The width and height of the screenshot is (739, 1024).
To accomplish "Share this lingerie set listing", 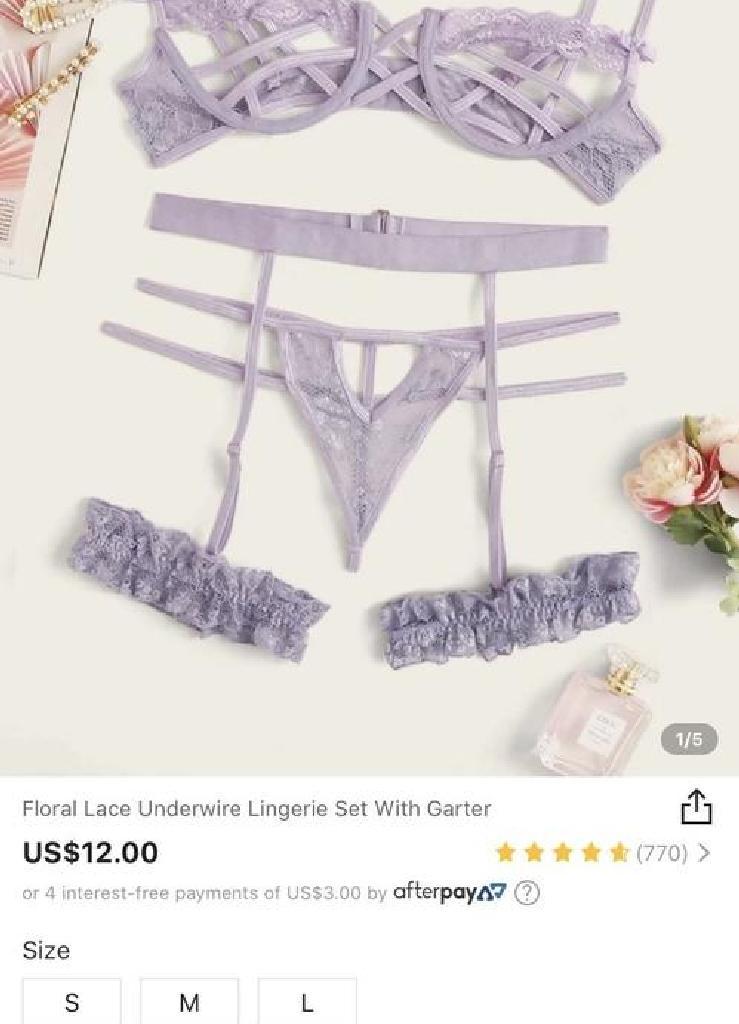I will point(696,807).
